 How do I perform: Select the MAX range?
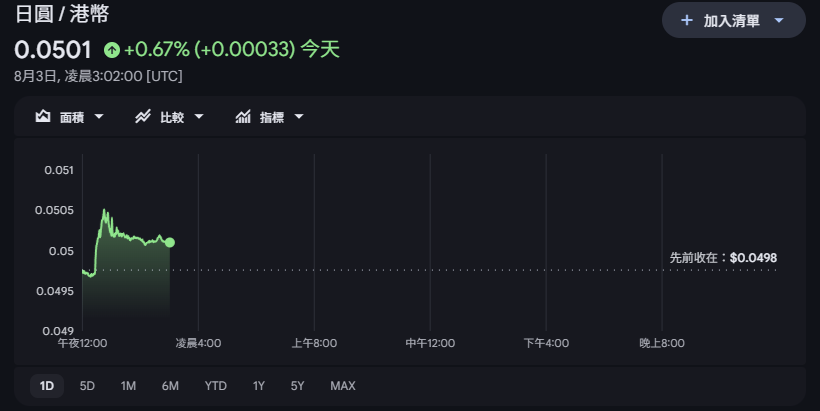pyautogui.click(x=343, y=386)
